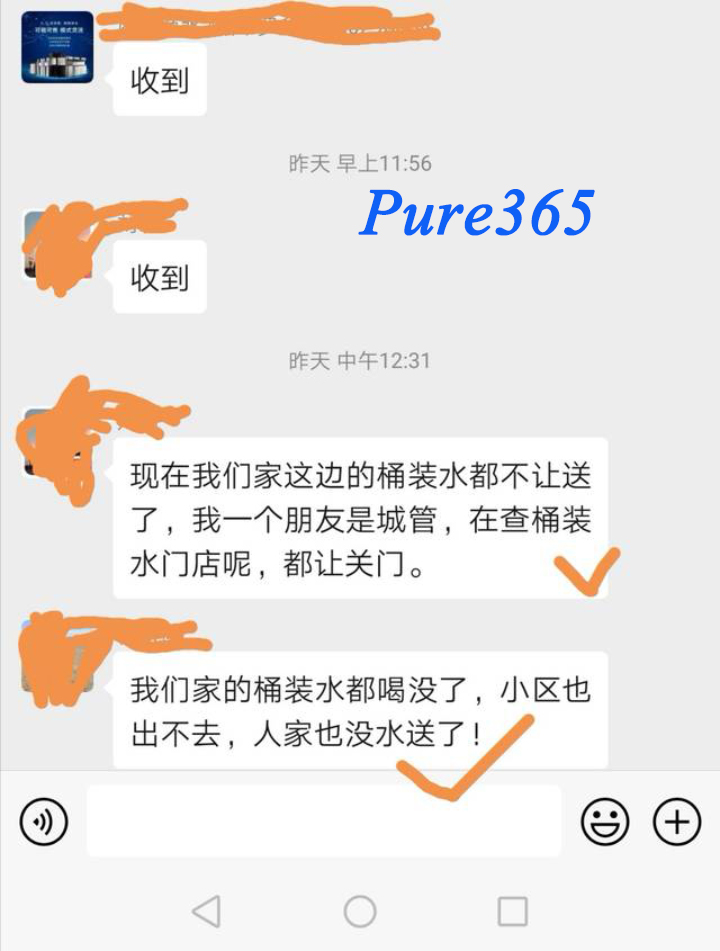Go back with system back button

pos(206,911)
